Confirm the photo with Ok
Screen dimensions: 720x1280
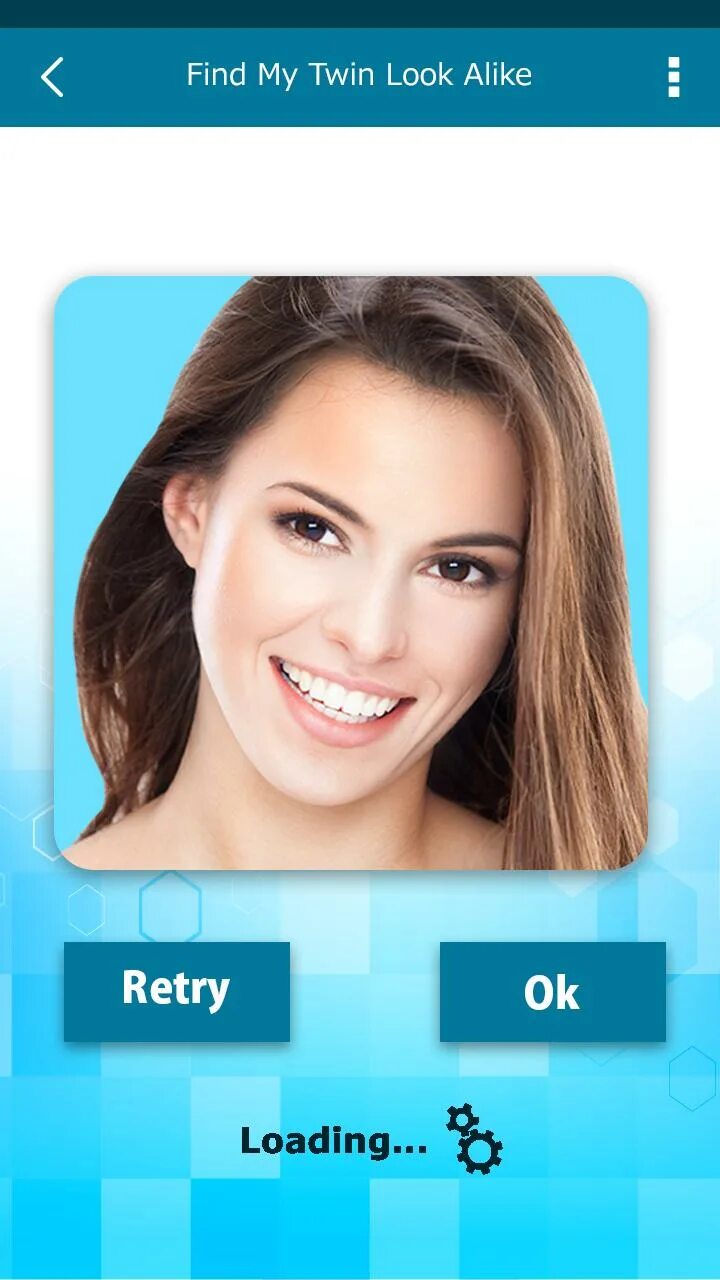pyautogui.click(x=553, y=991)
